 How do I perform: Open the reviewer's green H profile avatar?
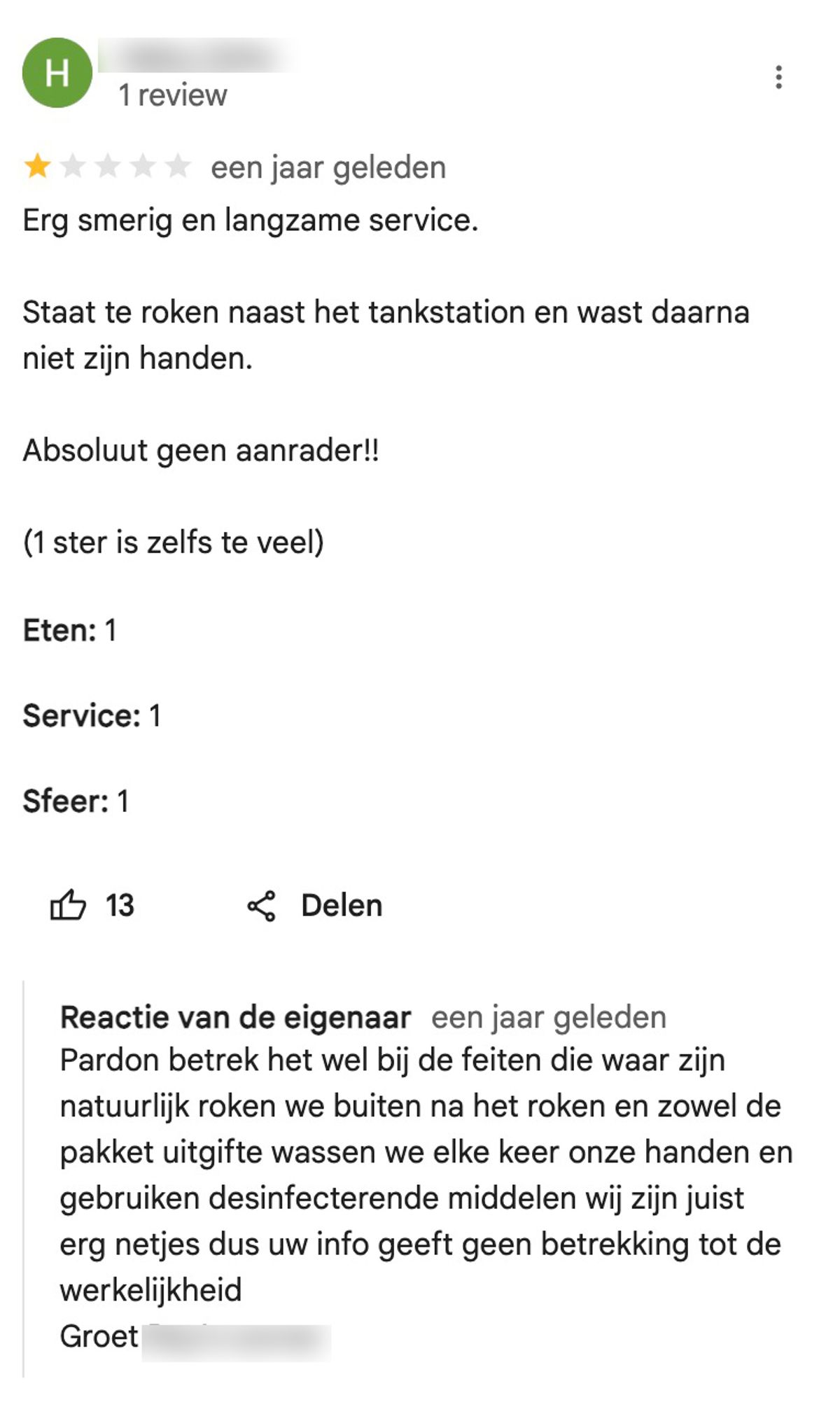[57, 73]
